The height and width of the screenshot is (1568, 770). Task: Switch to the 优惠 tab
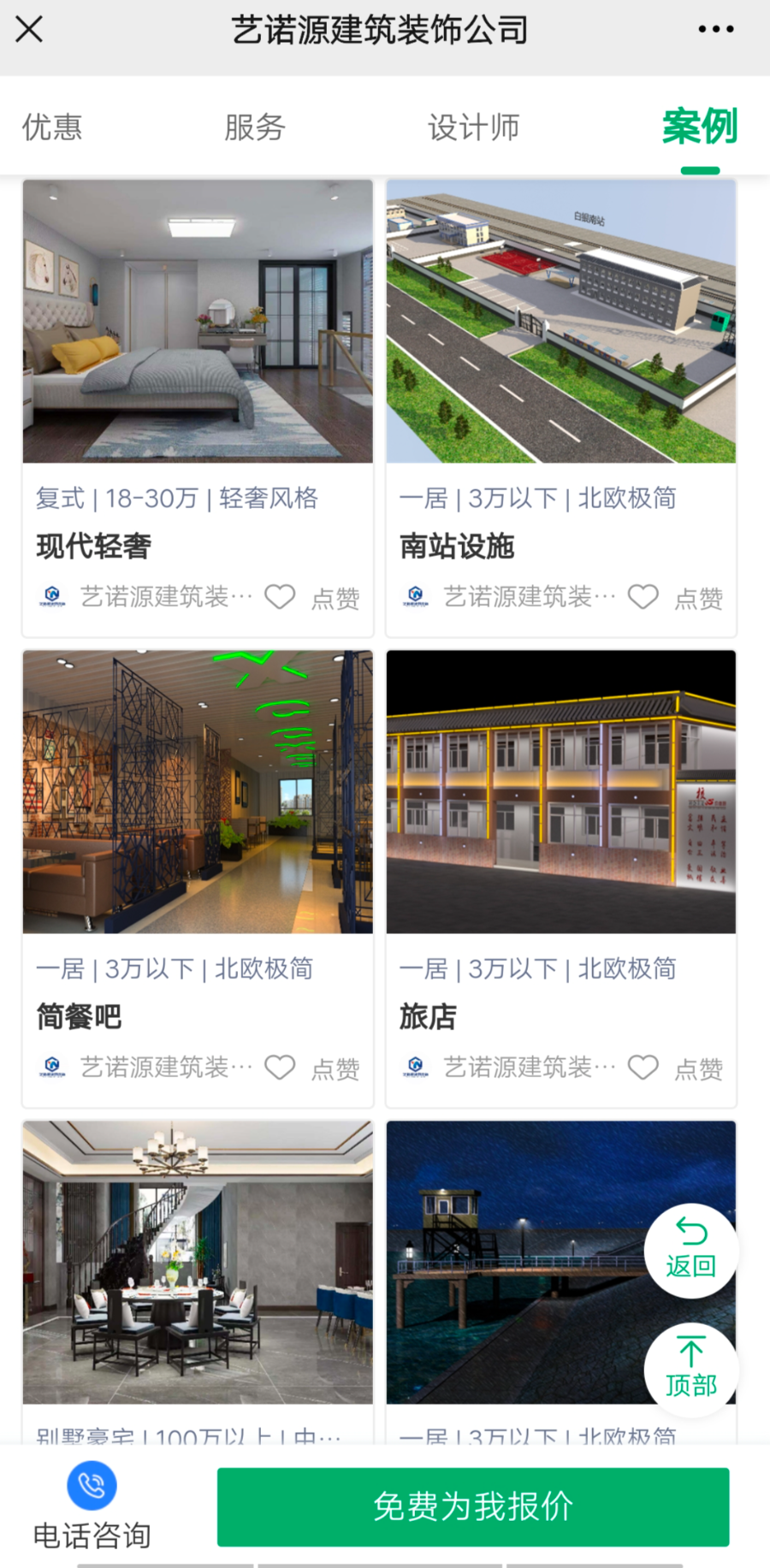[x=52, y=127]
